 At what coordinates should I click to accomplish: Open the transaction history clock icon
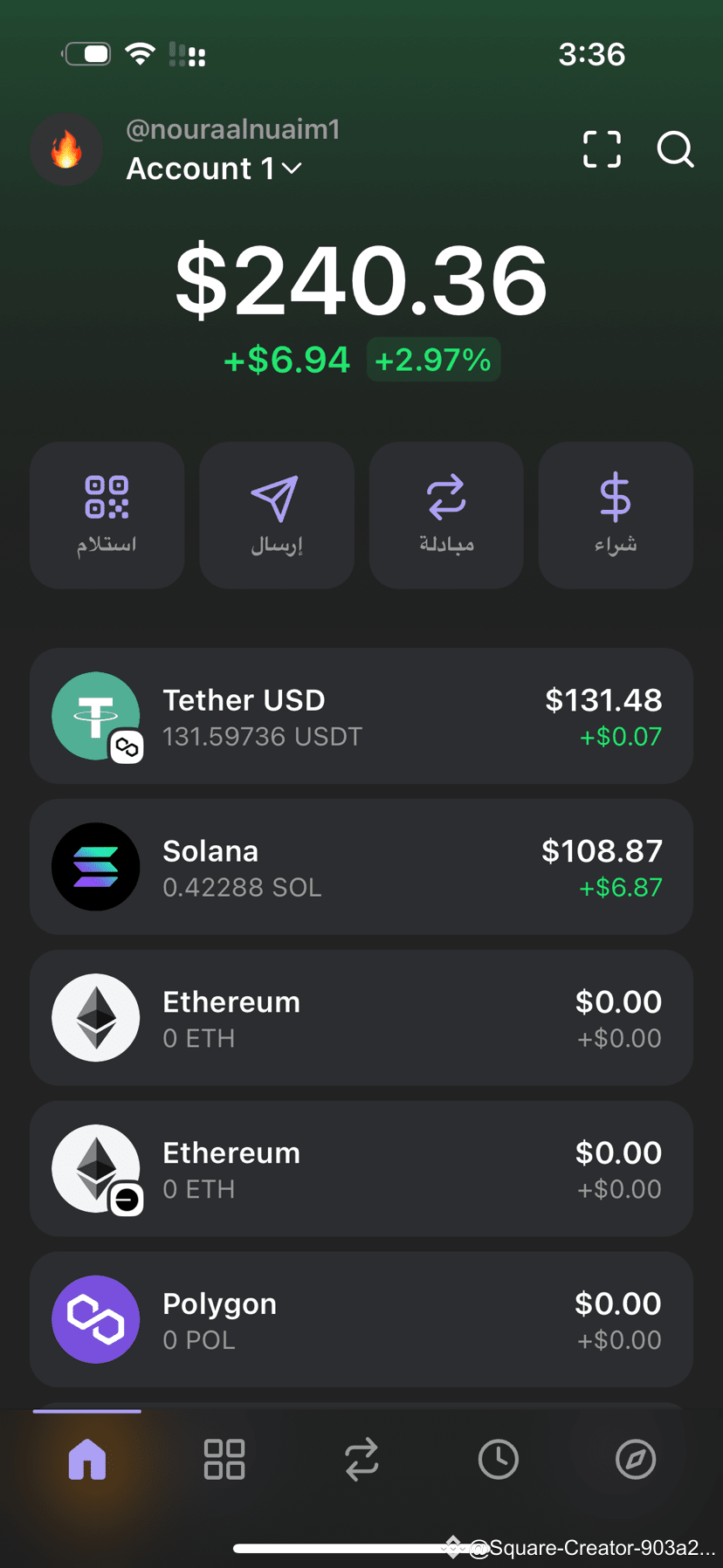pos(499,1458)
